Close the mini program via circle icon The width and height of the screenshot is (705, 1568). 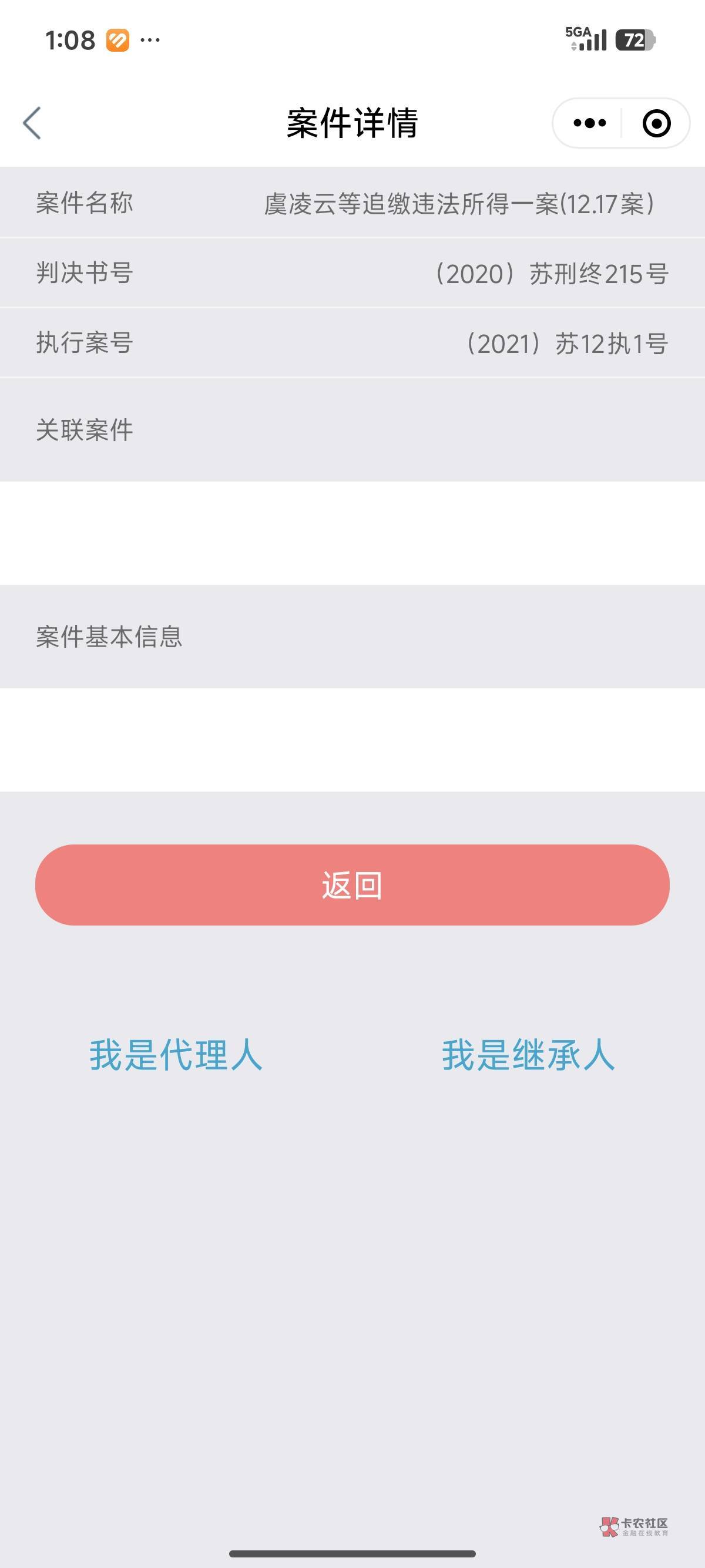[656, 123]
